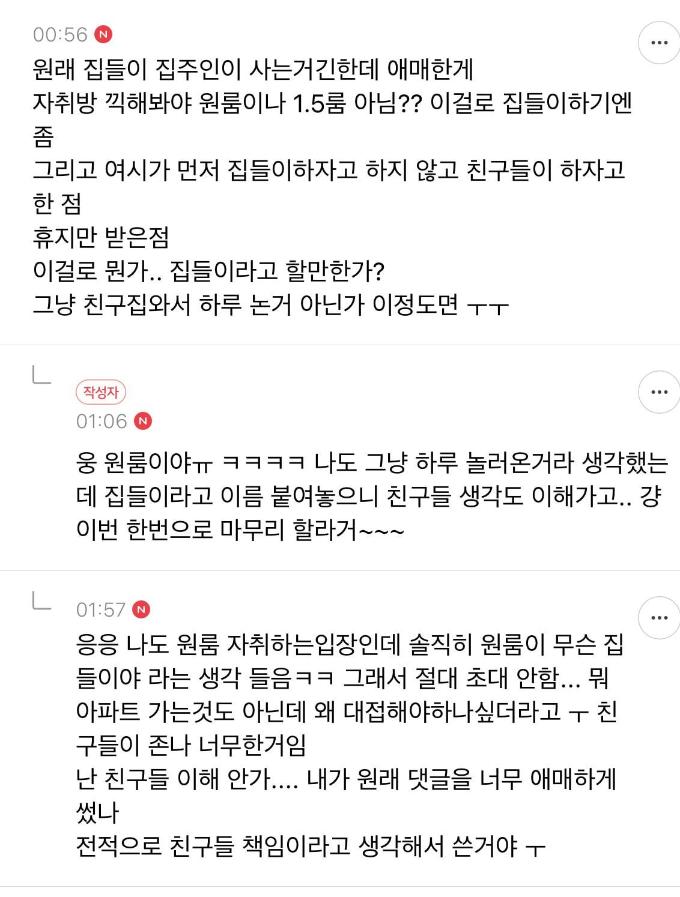
Task: Open more options on the 00:56 comment
Action: 658,43
